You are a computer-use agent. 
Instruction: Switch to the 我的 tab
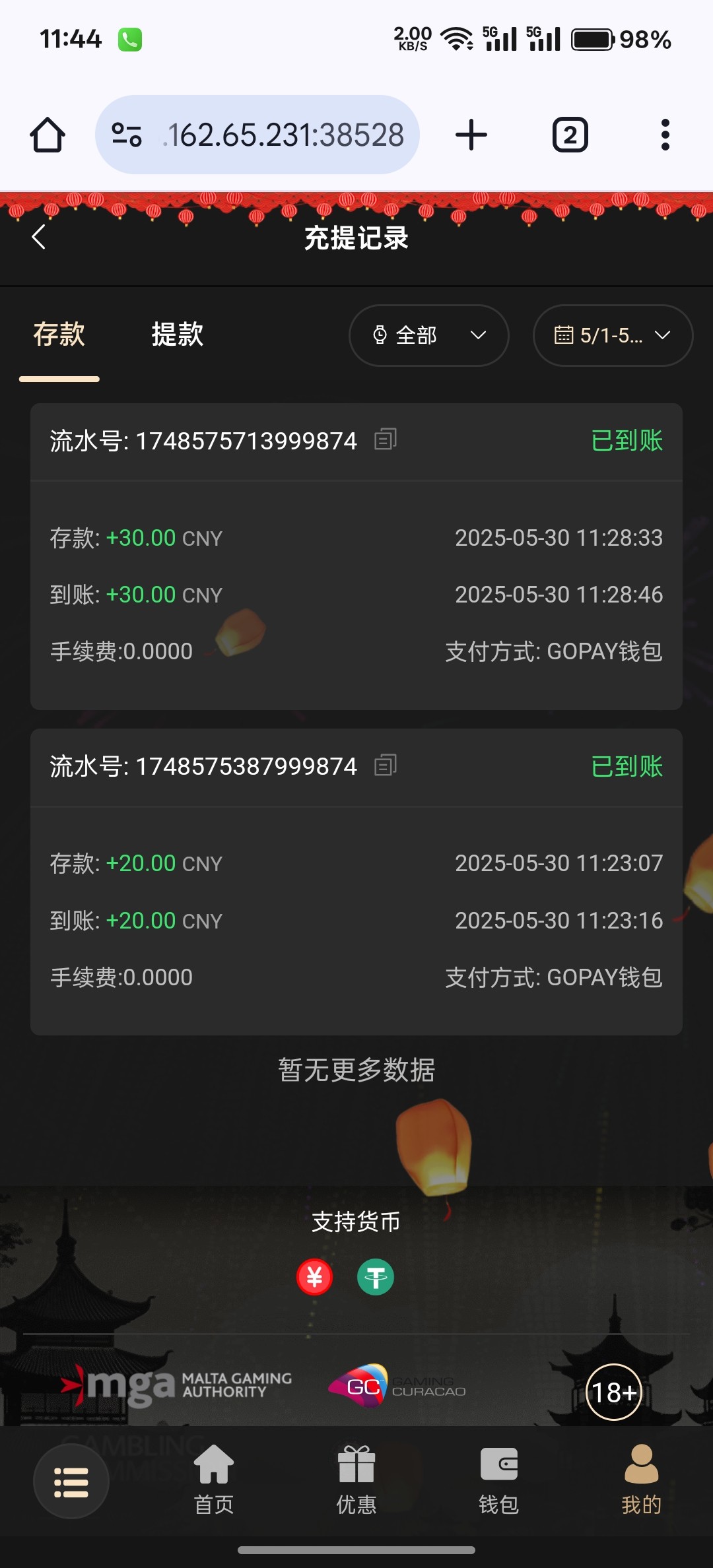[x=641, y=1480]
